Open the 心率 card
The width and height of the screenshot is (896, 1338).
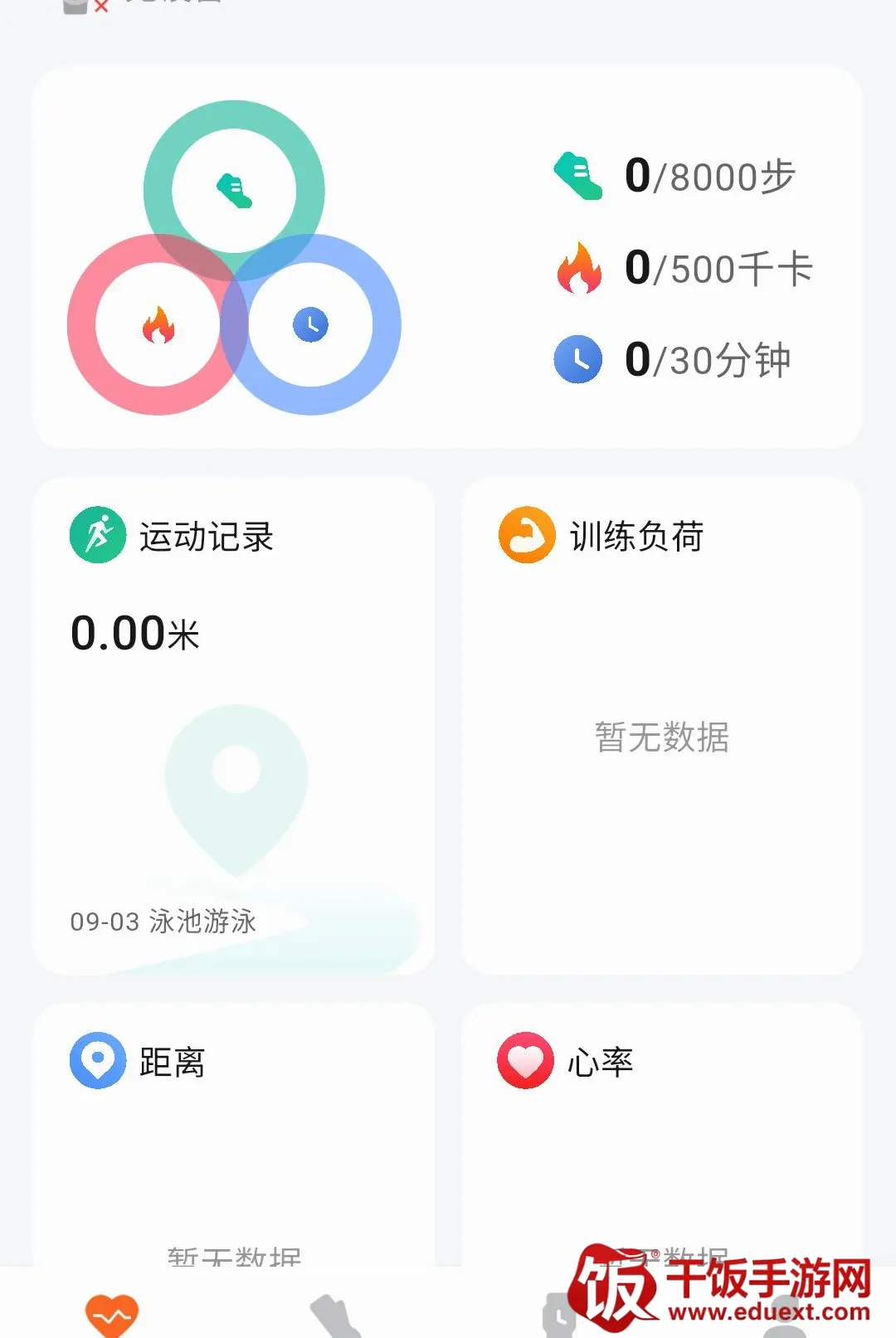click(x=661, y=1135)
